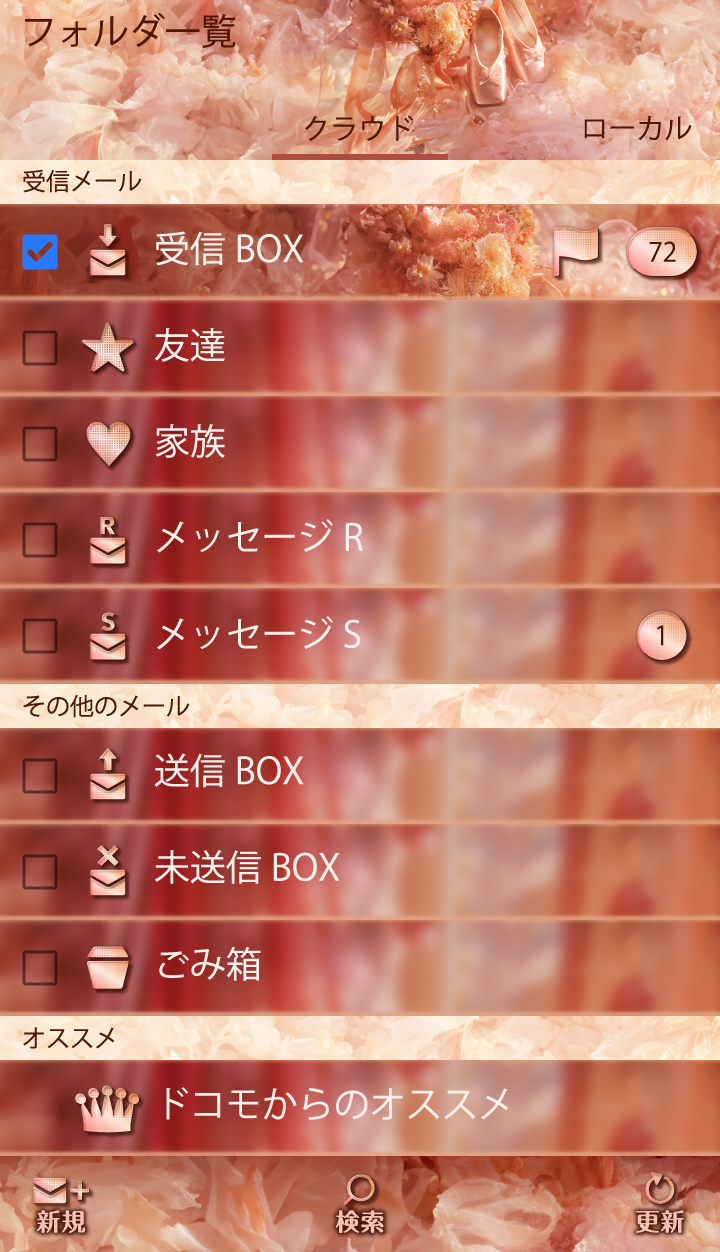This screenshot has width=720, height=1252.
Task: Tick the 送信 BOX checkbox
Action: click(40, 775)
